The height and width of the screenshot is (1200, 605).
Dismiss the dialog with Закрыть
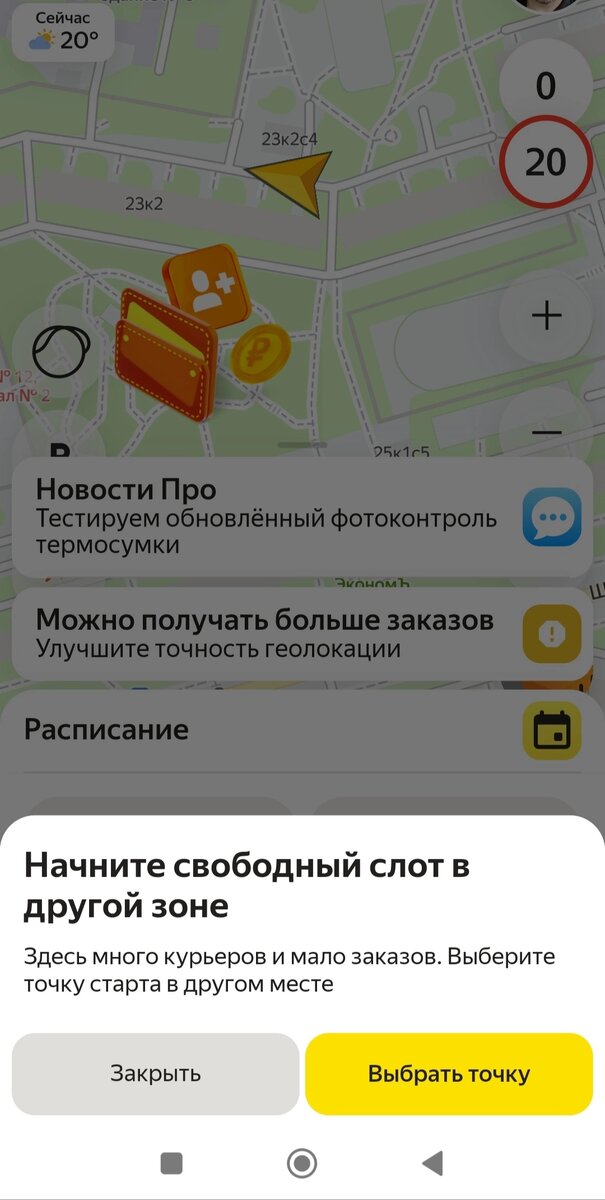[155, 1074]
